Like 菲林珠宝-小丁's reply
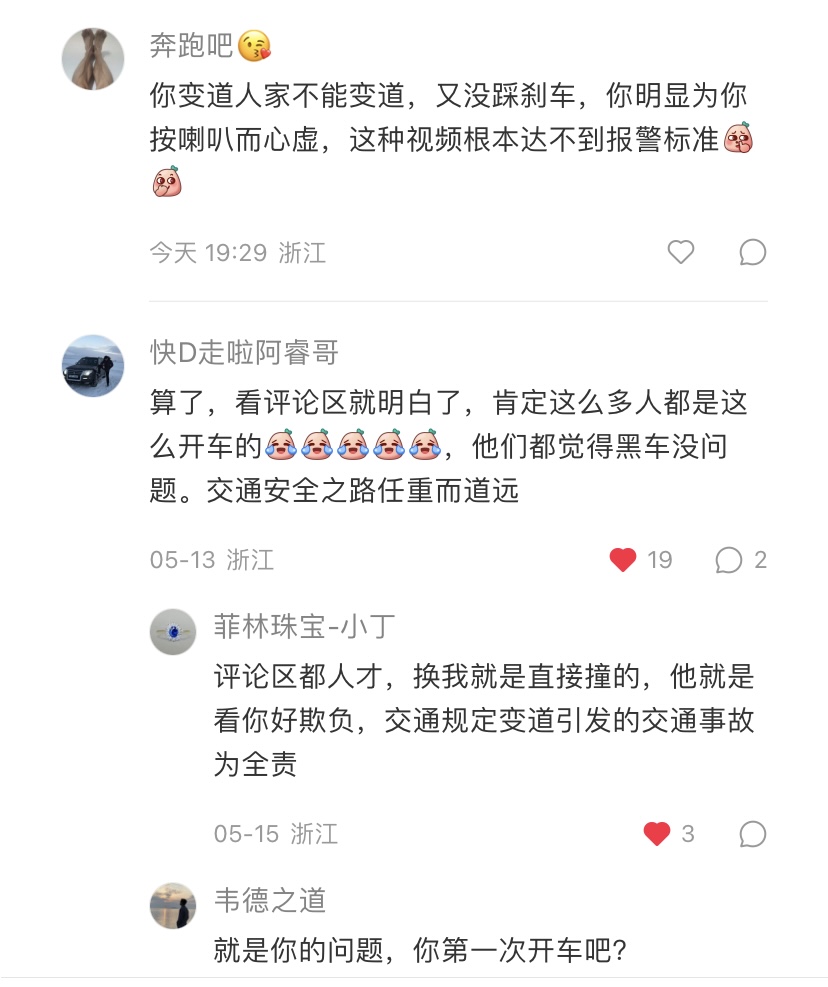This screenshot has width=828, height=987. pyautogui.click(x=657, y=833)
